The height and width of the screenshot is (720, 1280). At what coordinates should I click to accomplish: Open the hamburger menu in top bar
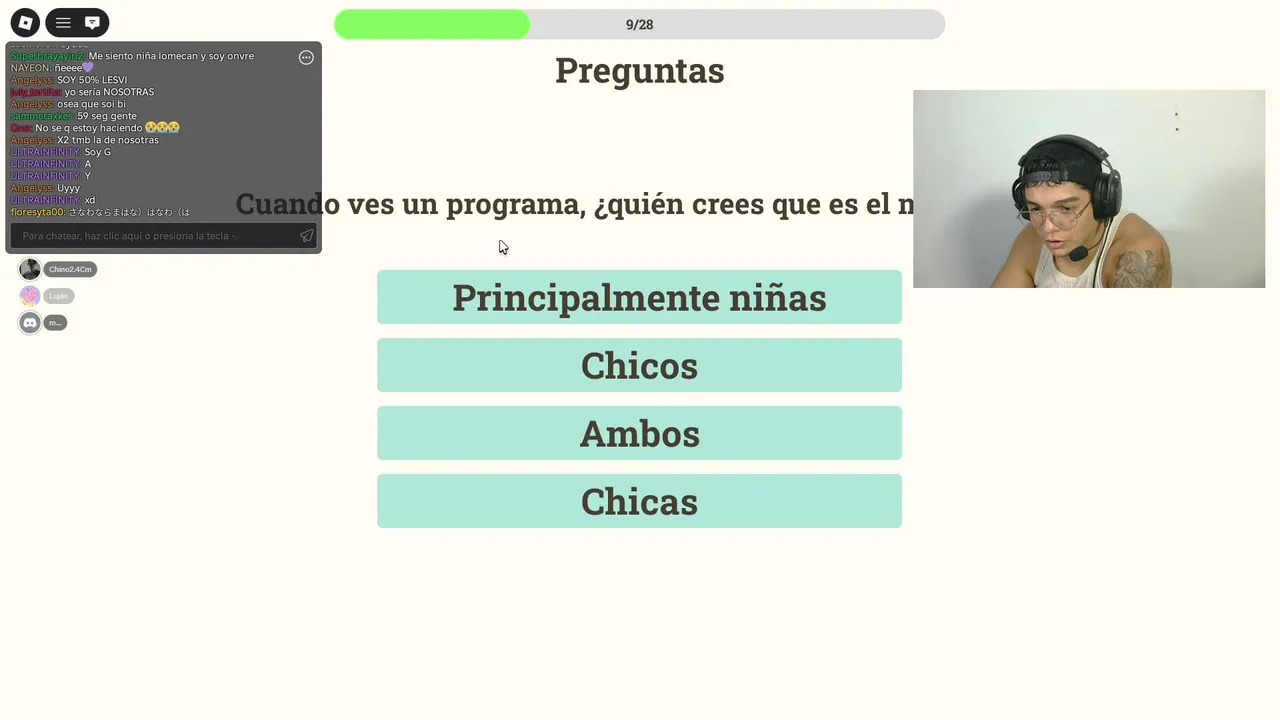63,23
